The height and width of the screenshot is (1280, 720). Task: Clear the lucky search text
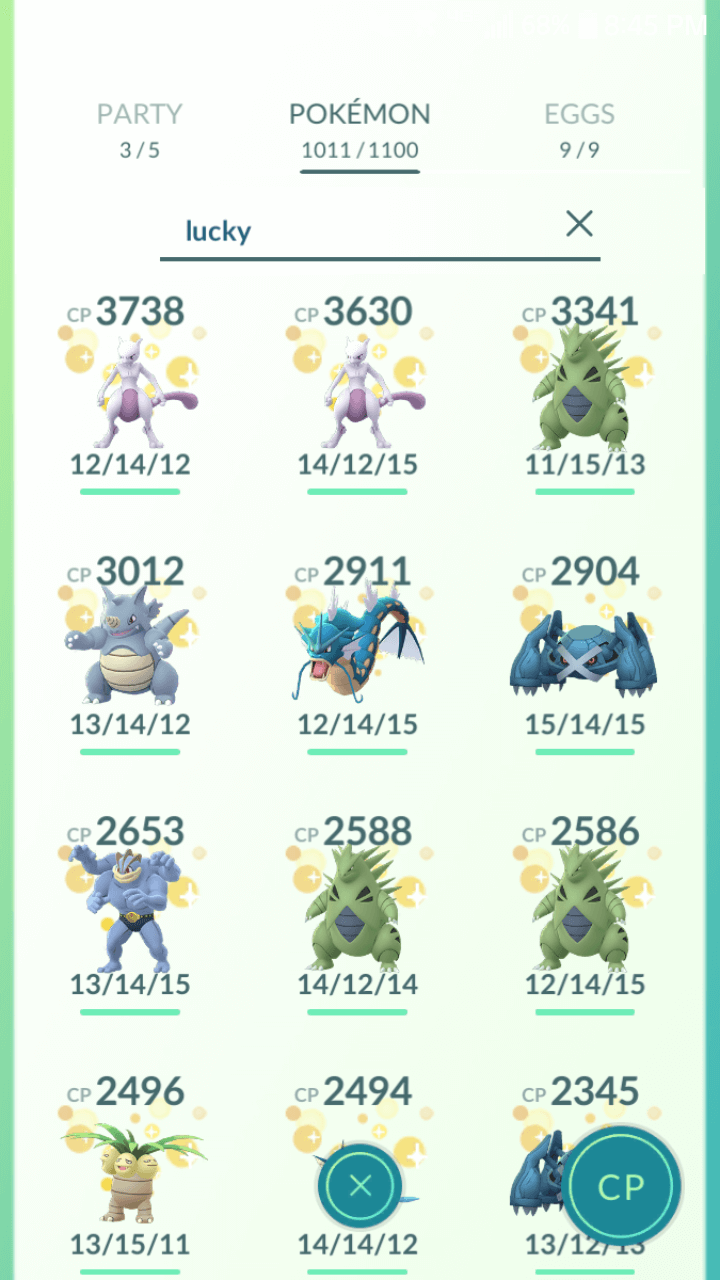point(579,224)
